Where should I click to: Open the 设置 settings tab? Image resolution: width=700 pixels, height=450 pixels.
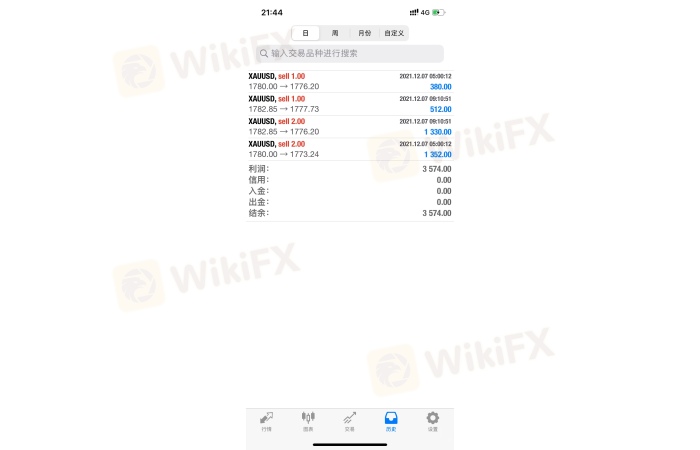[432, 420]
